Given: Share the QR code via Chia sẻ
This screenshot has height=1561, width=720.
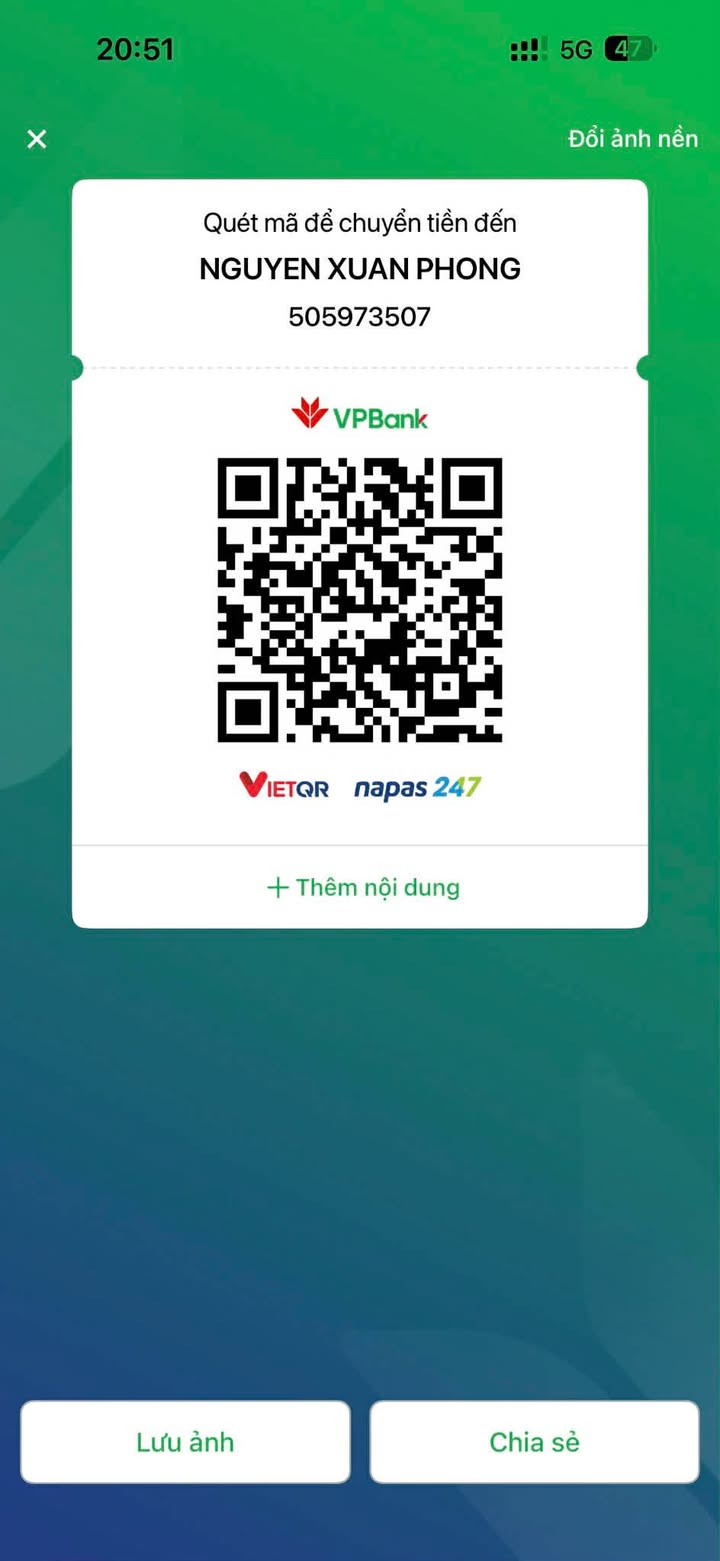Looking at the screenshot, I should click(534, 1442).
